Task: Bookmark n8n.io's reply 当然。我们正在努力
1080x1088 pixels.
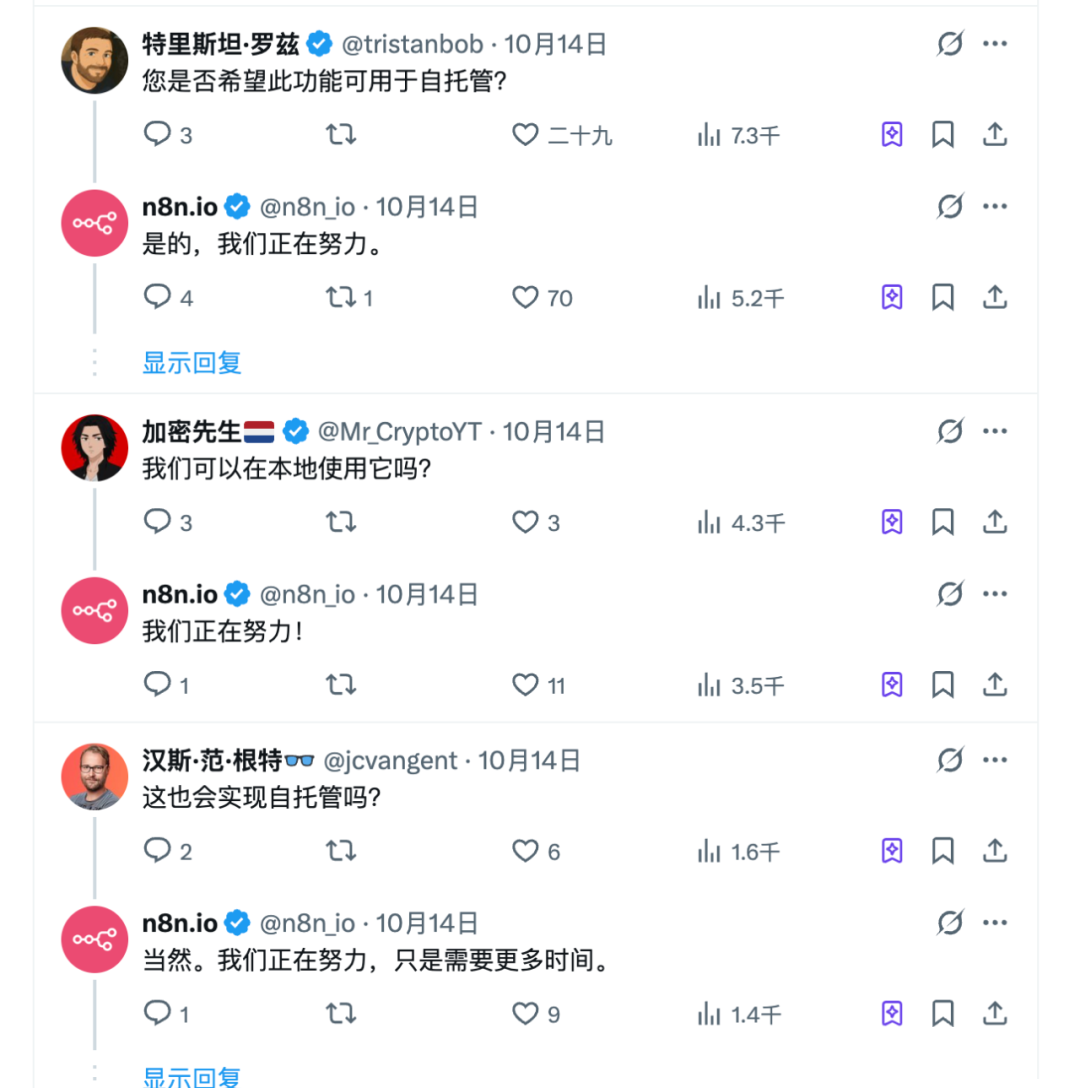Action: click(x=942, y=1014)
